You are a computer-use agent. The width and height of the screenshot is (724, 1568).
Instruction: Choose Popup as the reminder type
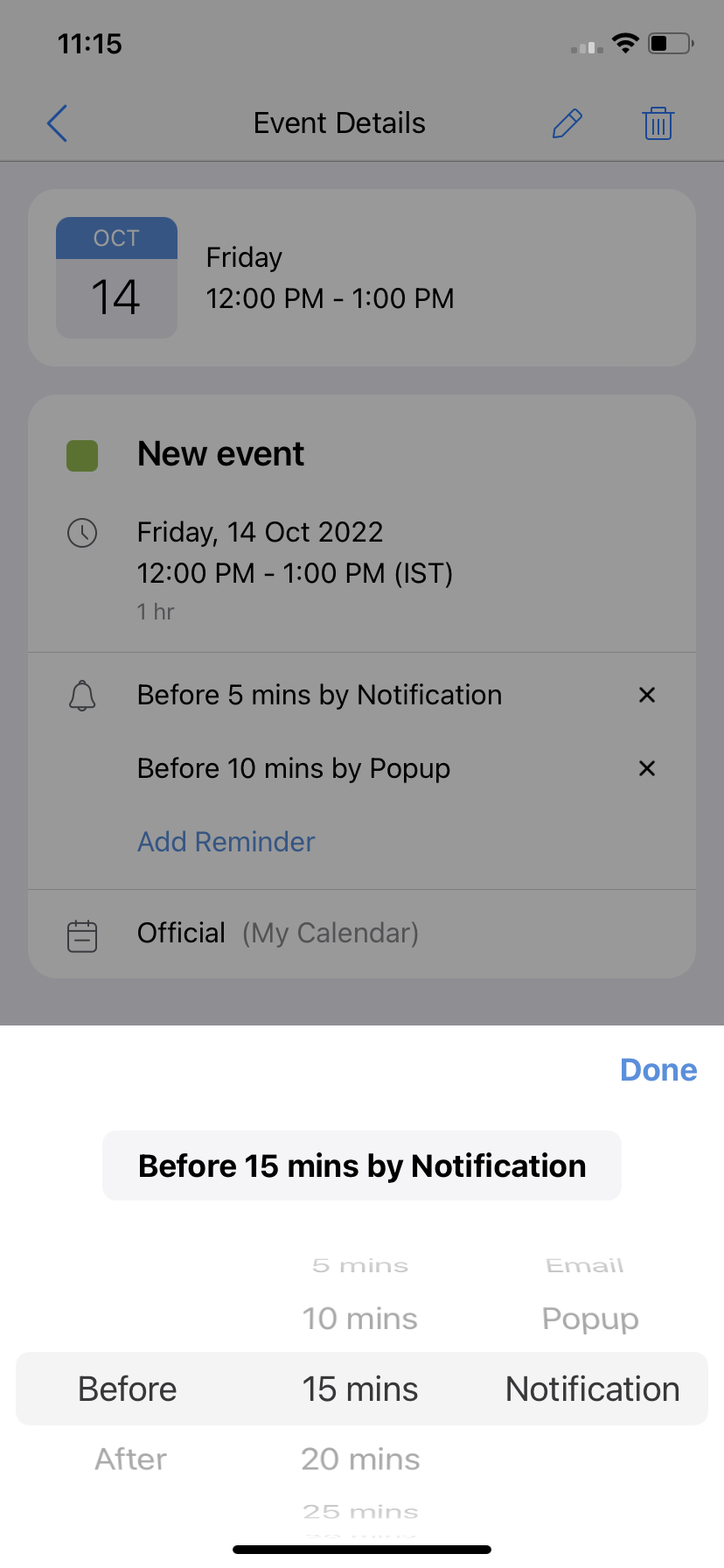(x=590, y=1319)
